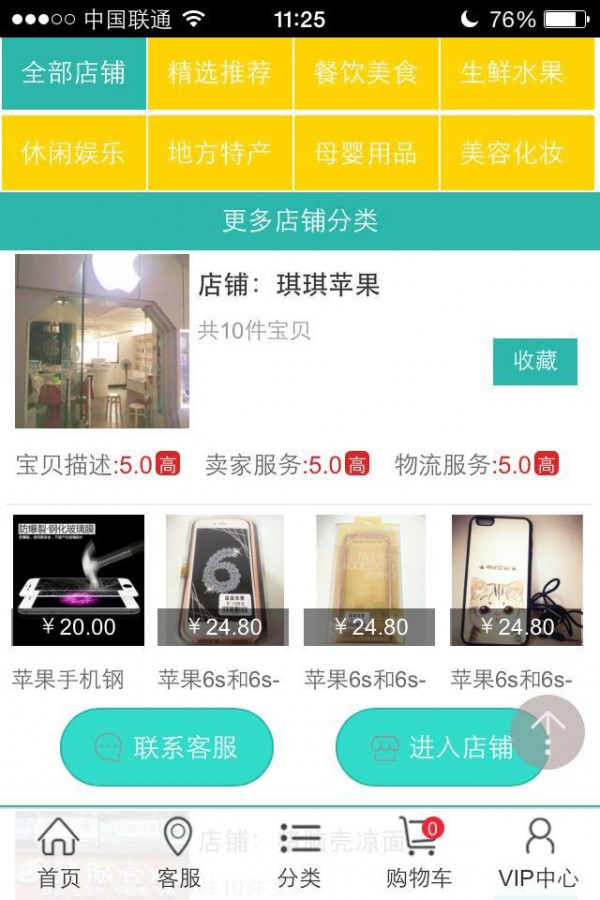Tap the 收藏 button for 琪琪苹果
Image resolution: width=600 pixels, height=900 pixels.
(x=535, y=361)
